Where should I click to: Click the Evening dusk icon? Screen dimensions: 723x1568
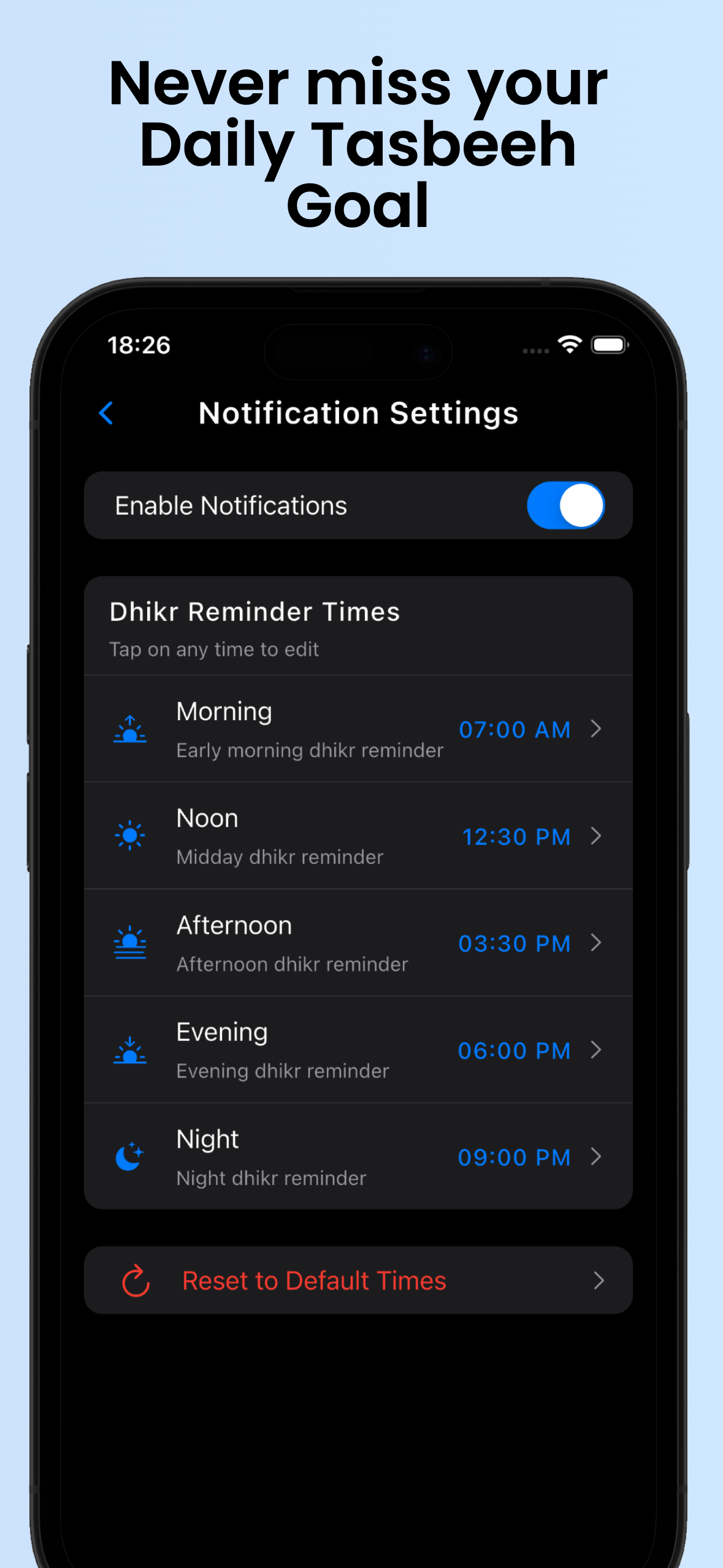tap(131, 1050)
